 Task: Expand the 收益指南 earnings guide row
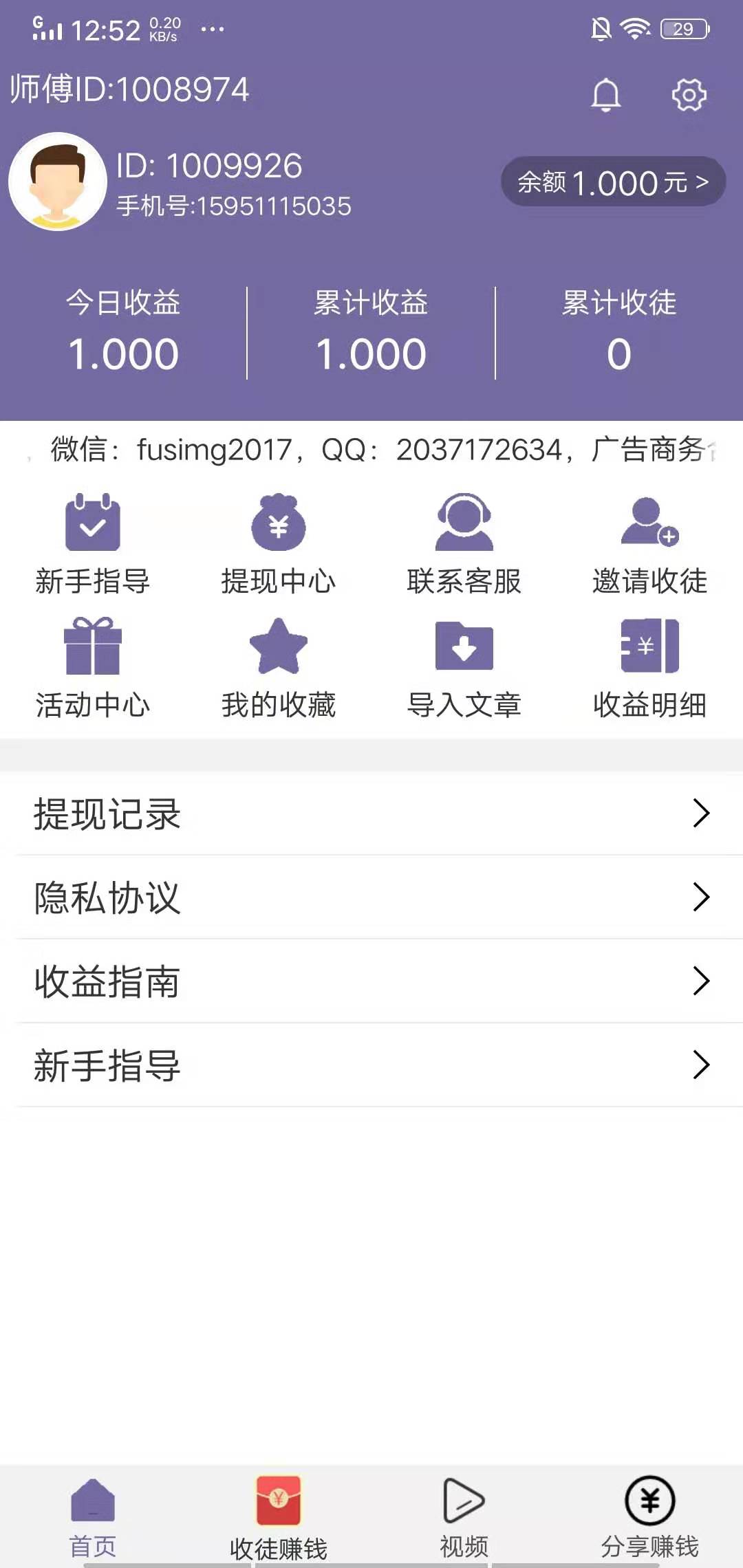click(371, 982)
